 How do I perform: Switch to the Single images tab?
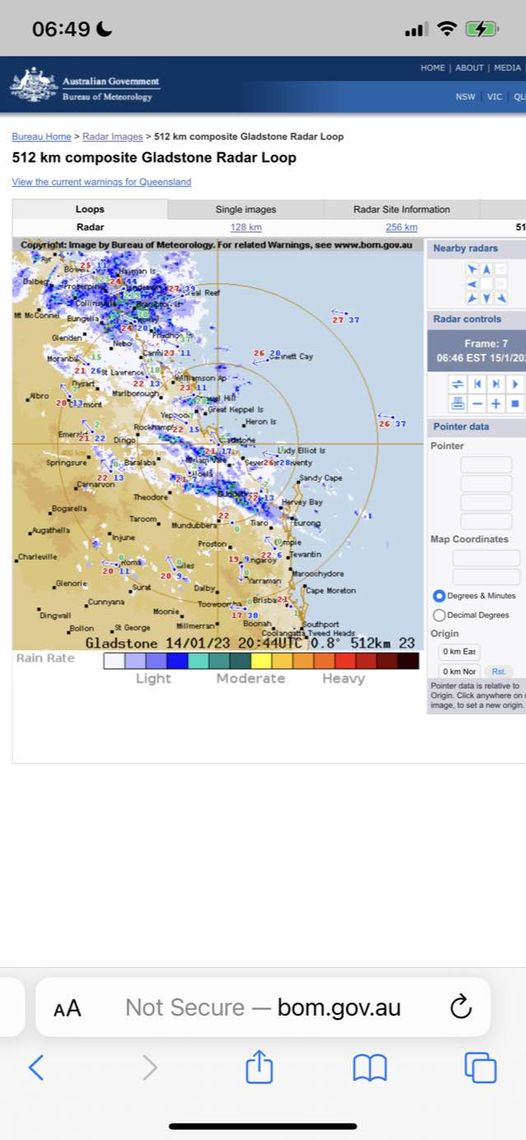246,209
